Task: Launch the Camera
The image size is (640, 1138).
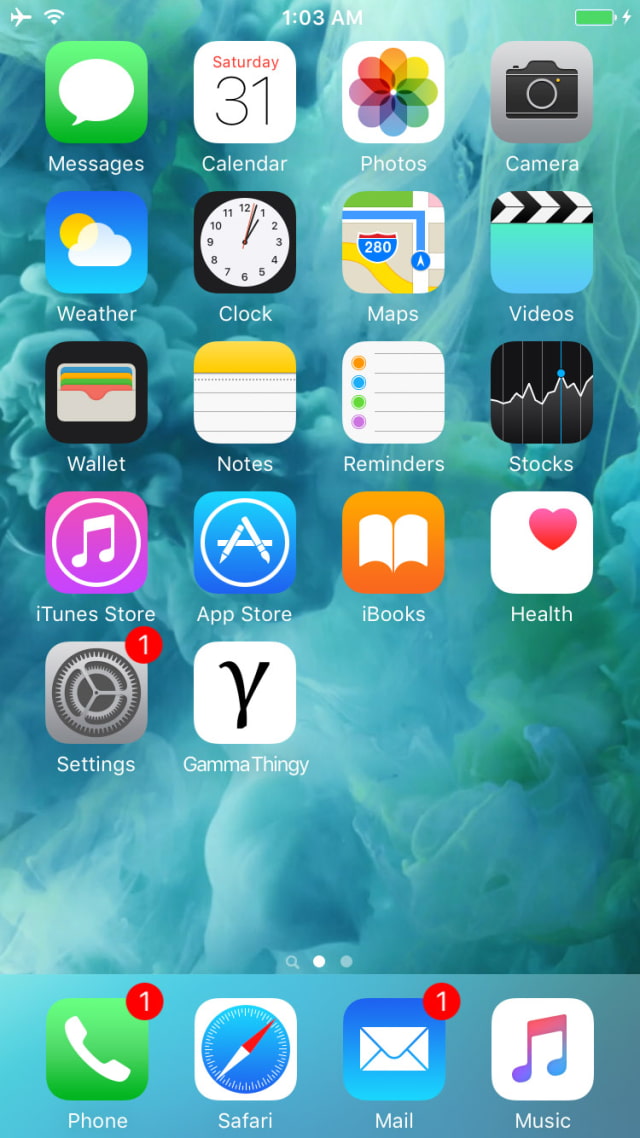Action: (541, 92)
